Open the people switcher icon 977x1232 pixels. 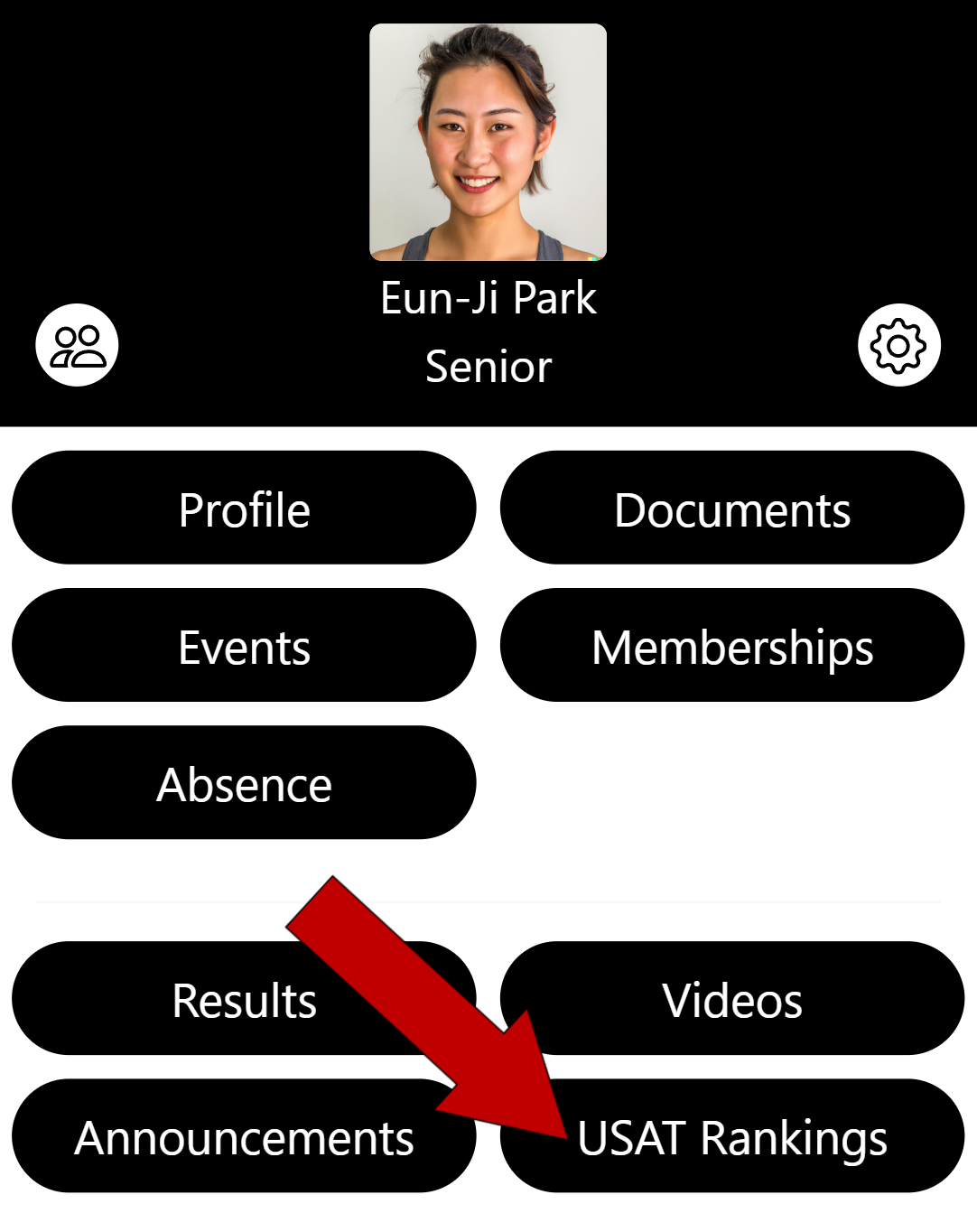tap(77, 345)
